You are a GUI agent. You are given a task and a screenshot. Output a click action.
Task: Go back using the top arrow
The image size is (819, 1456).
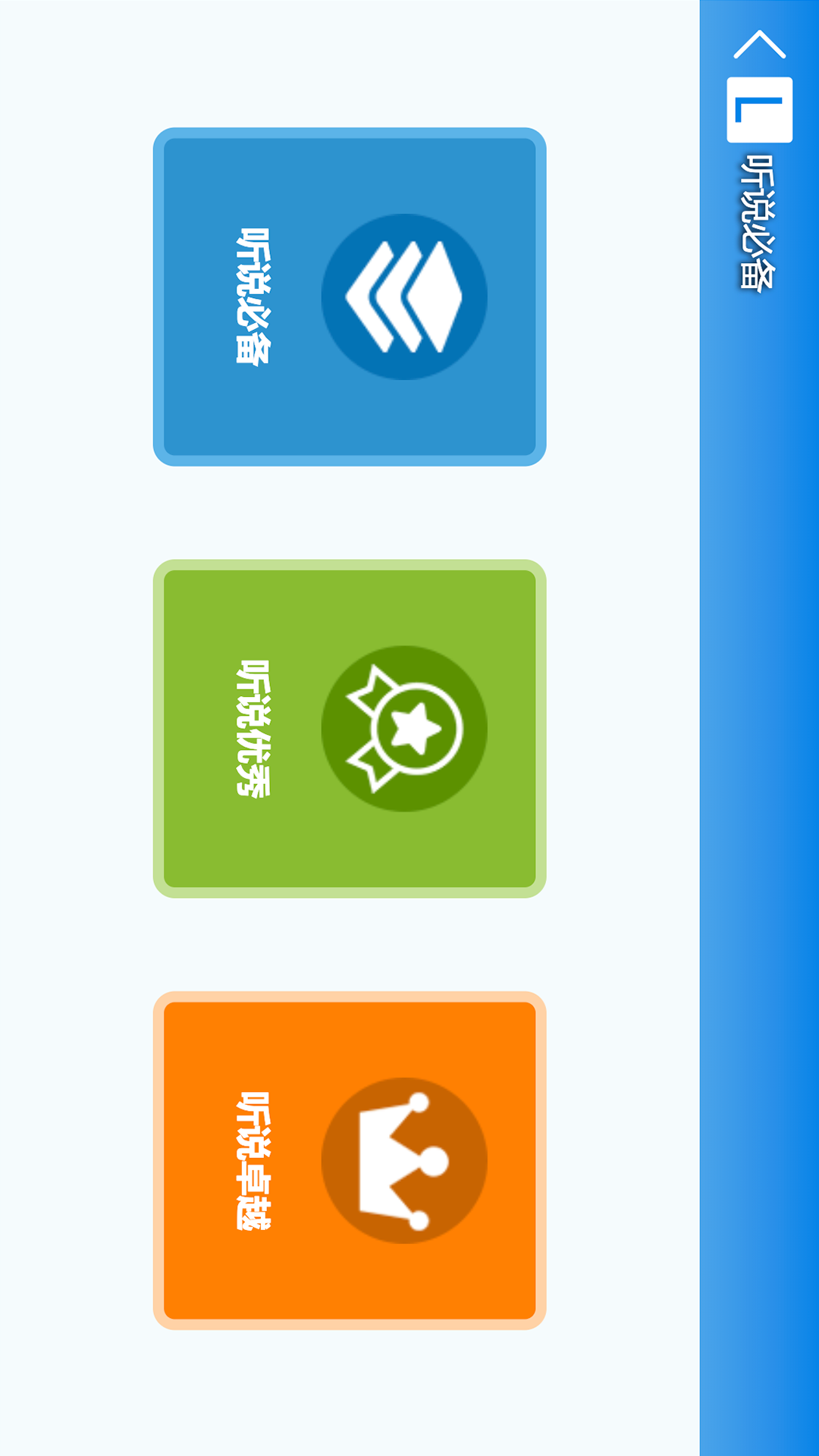click(x=759, y=45)
